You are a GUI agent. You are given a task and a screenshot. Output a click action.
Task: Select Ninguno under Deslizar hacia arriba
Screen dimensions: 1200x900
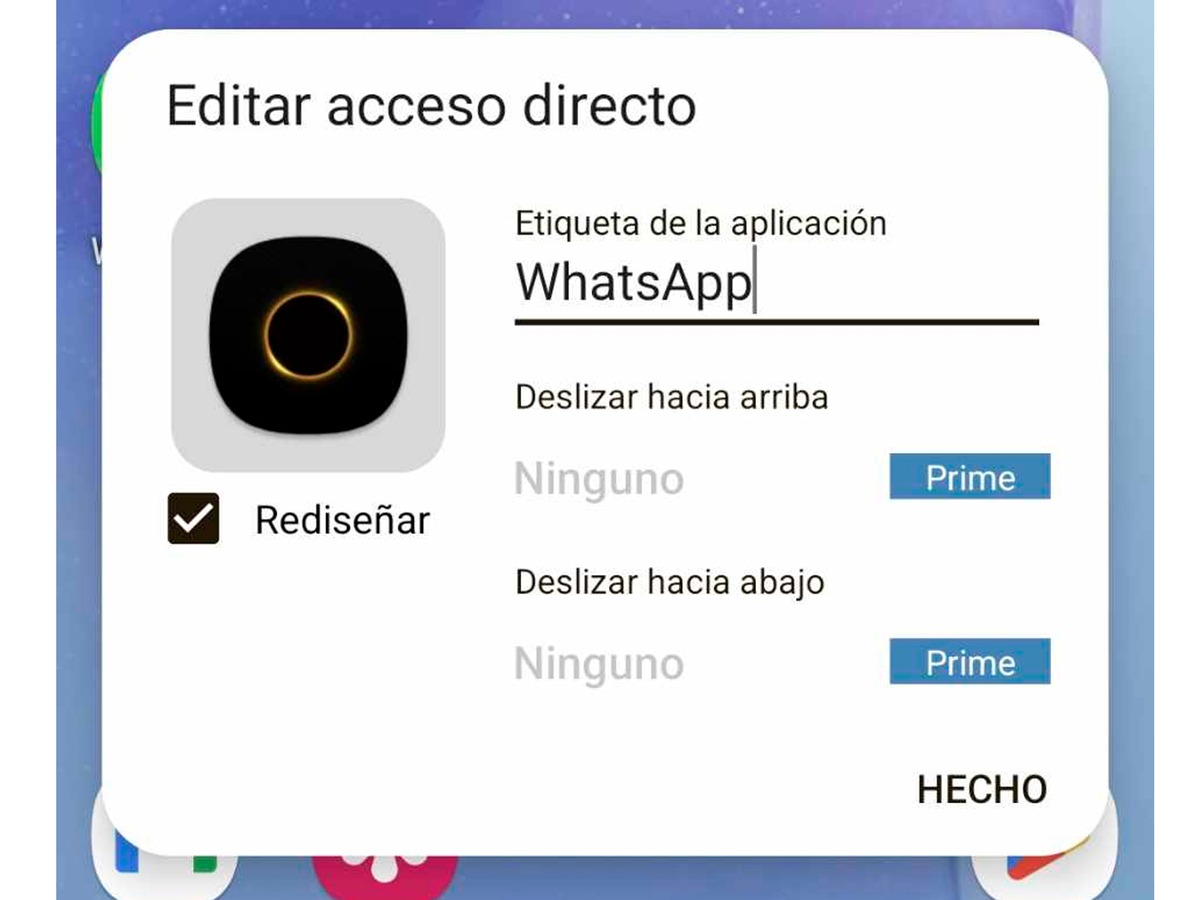pos(599,479)
